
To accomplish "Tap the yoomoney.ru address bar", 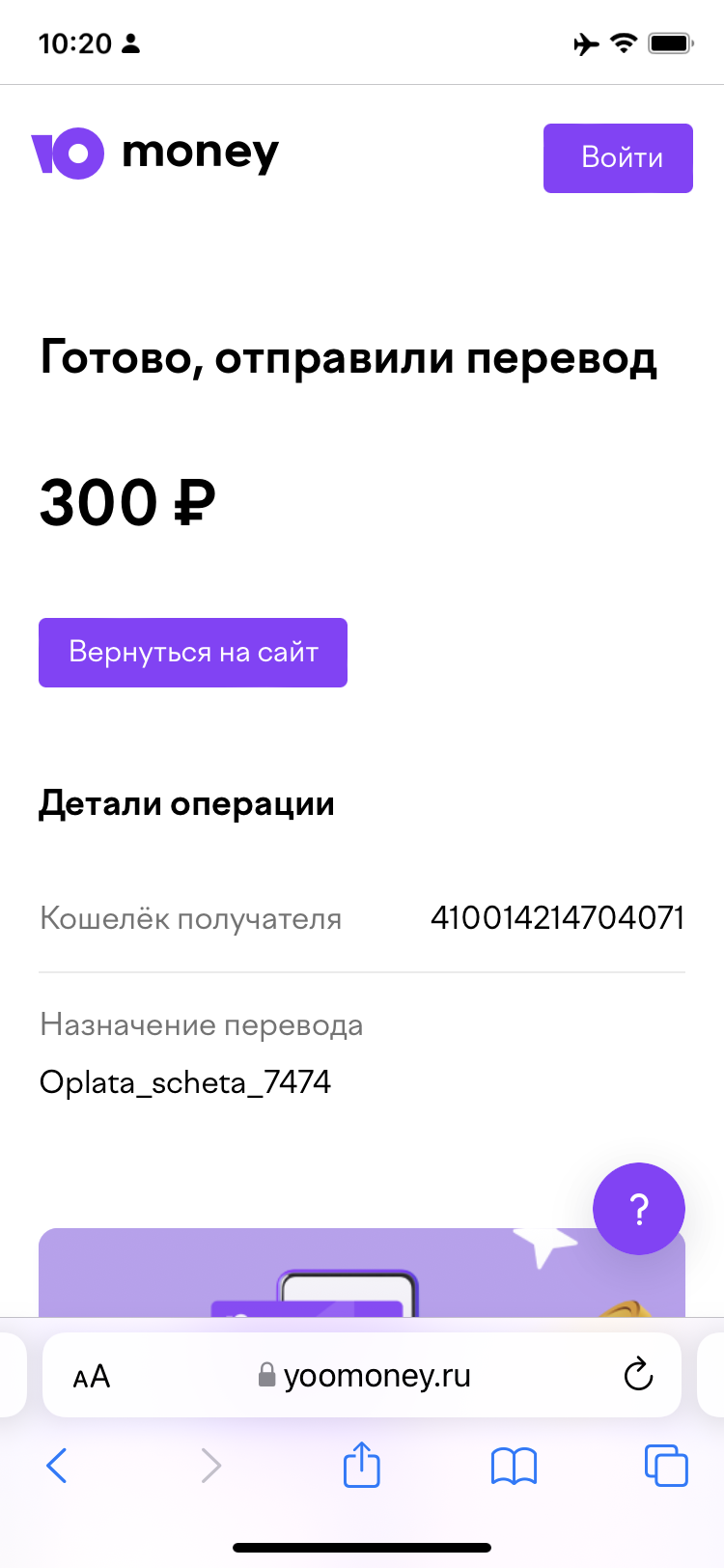I will (362, 1375).
